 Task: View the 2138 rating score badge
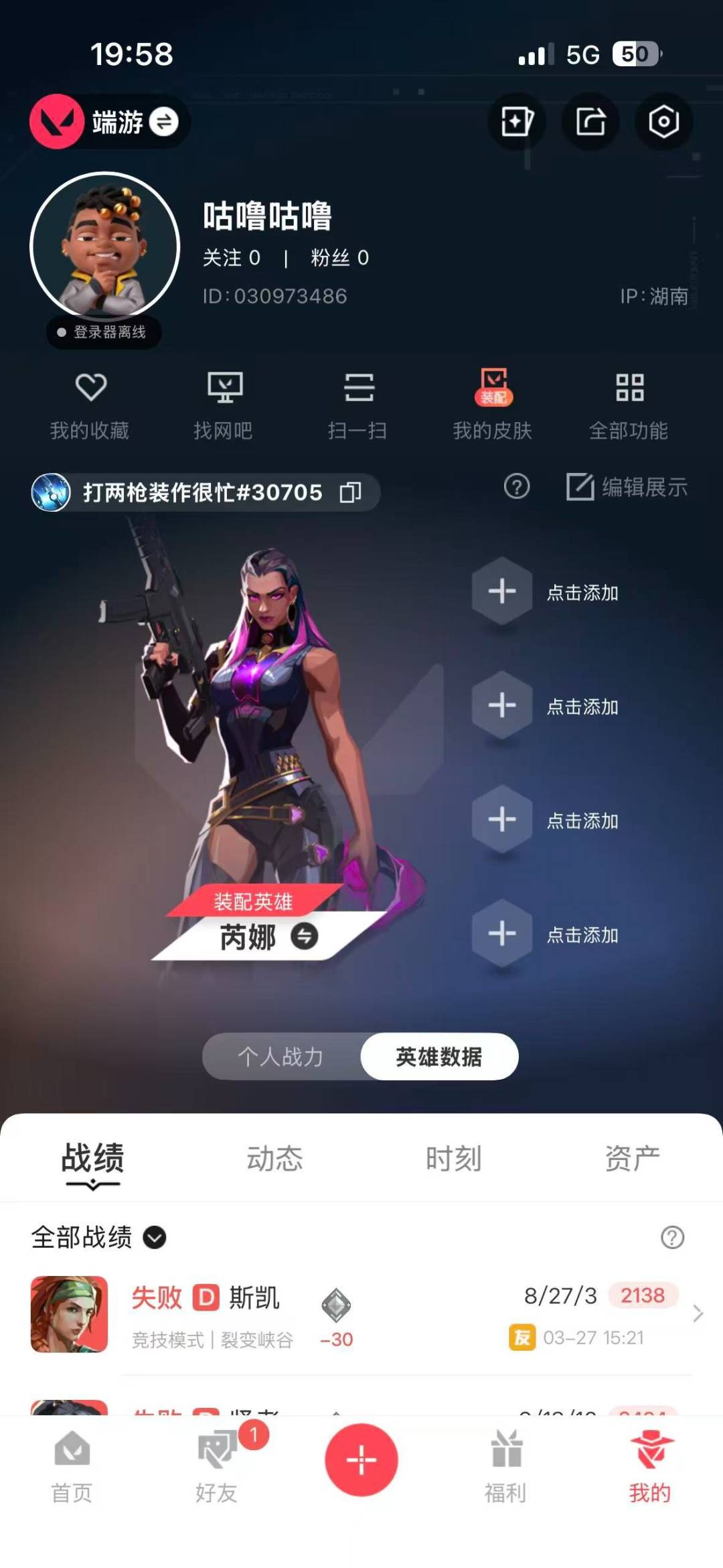pyautogui.click(x=642, y=1296)
